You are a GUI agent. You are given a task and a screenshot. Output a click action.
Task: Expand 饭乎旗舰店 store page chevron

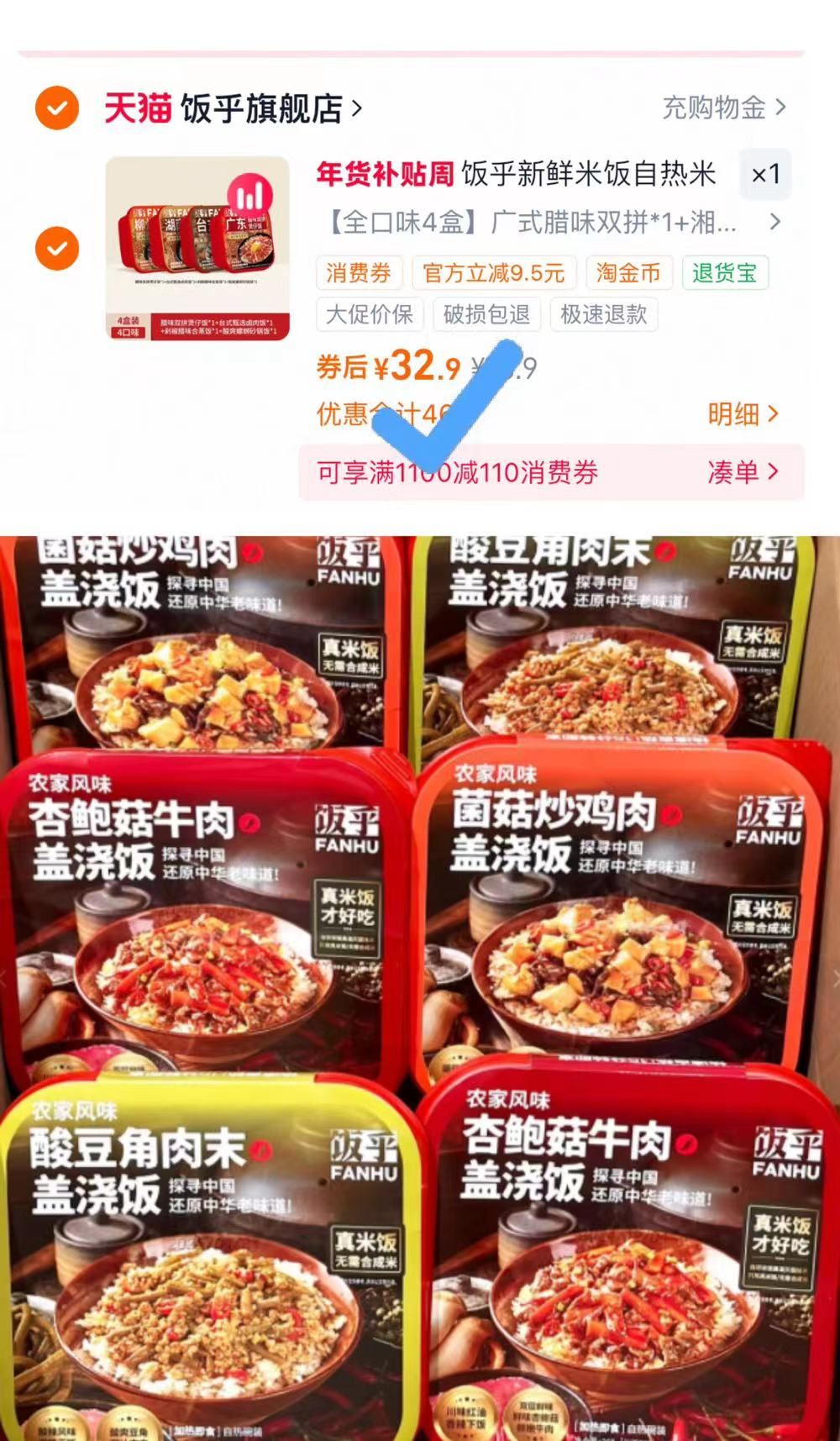(x=357, y=107)
